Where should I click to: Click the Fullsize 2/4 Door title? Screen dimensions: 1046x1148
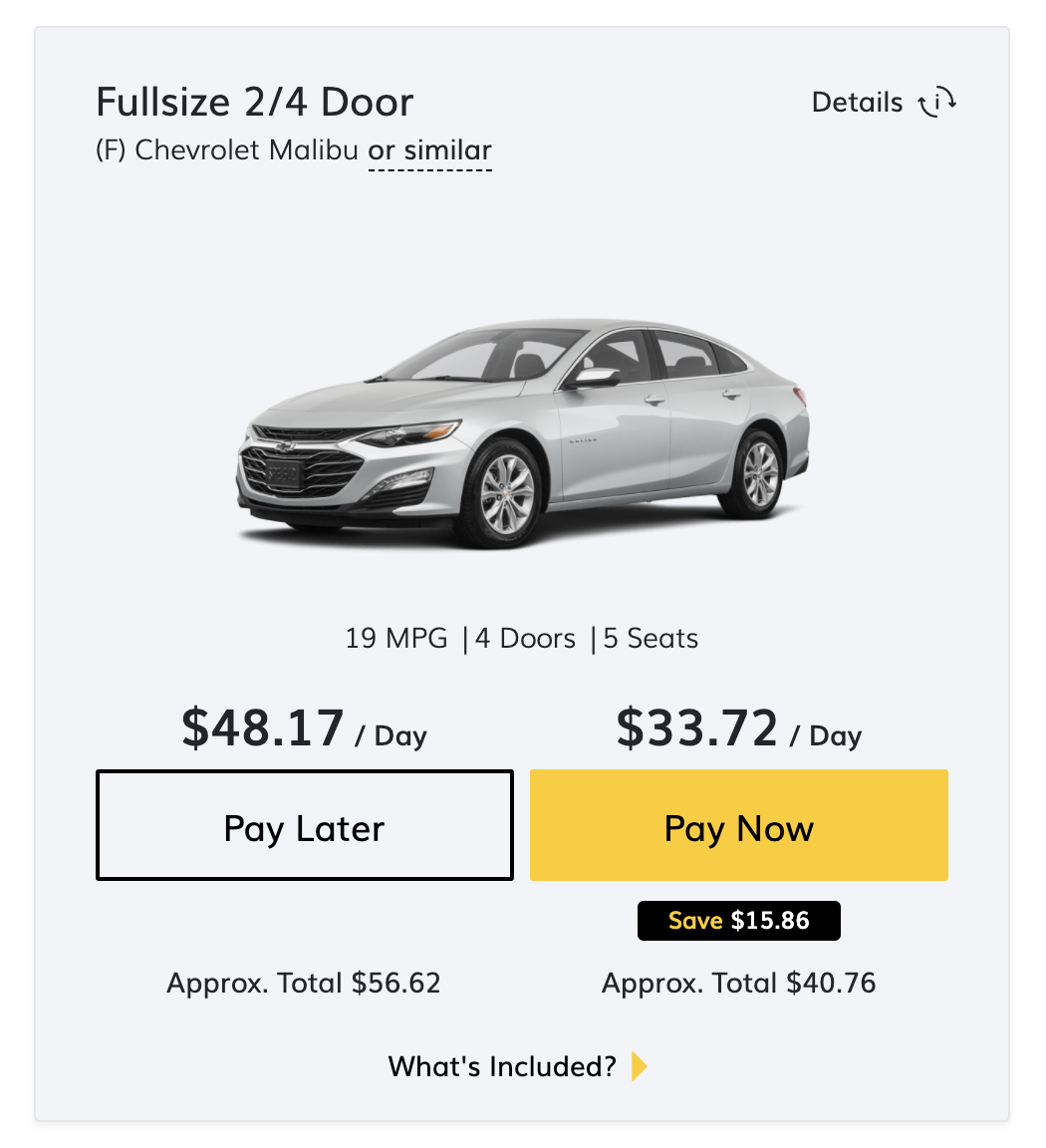[254, 101]
